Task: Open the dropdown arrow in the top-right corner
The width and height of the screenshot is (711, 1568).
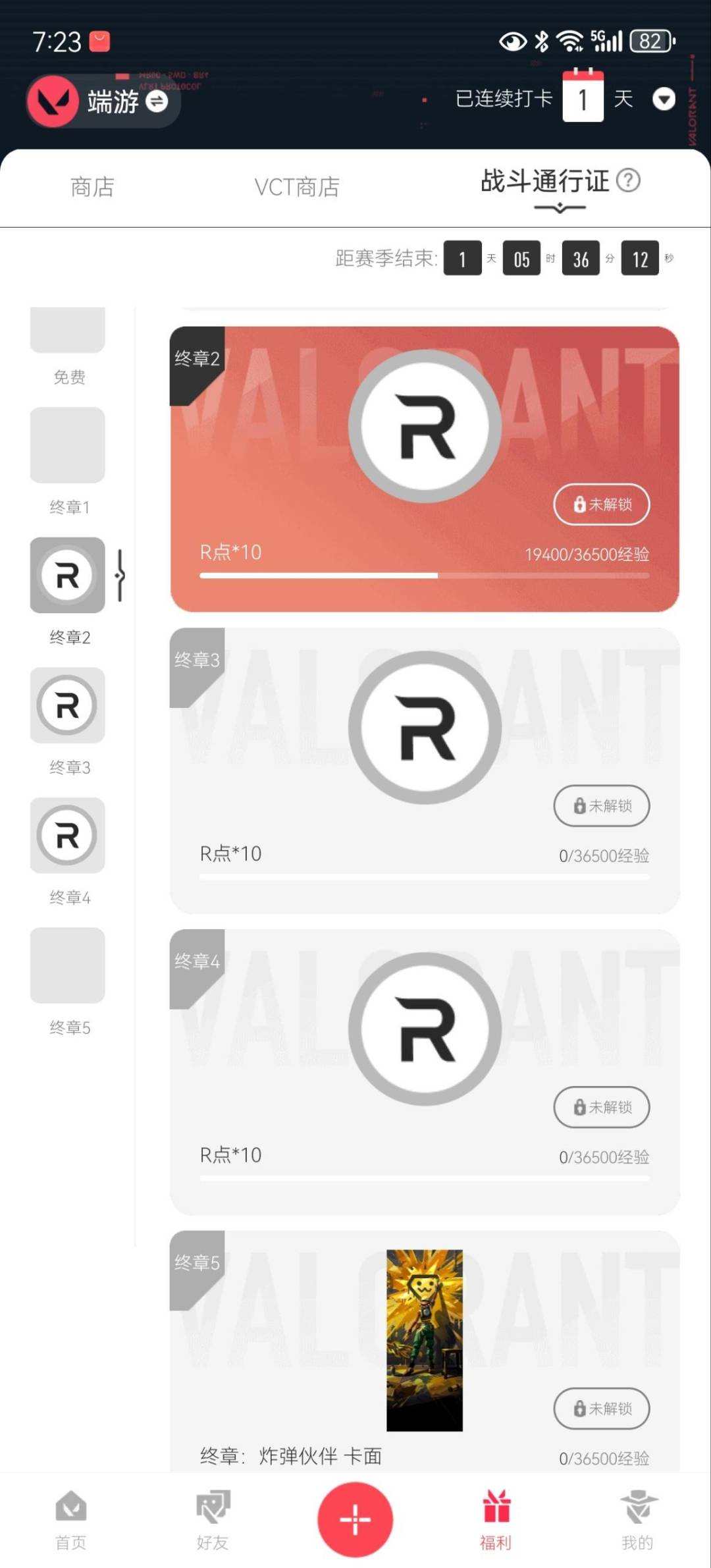Action: [664, 99]
